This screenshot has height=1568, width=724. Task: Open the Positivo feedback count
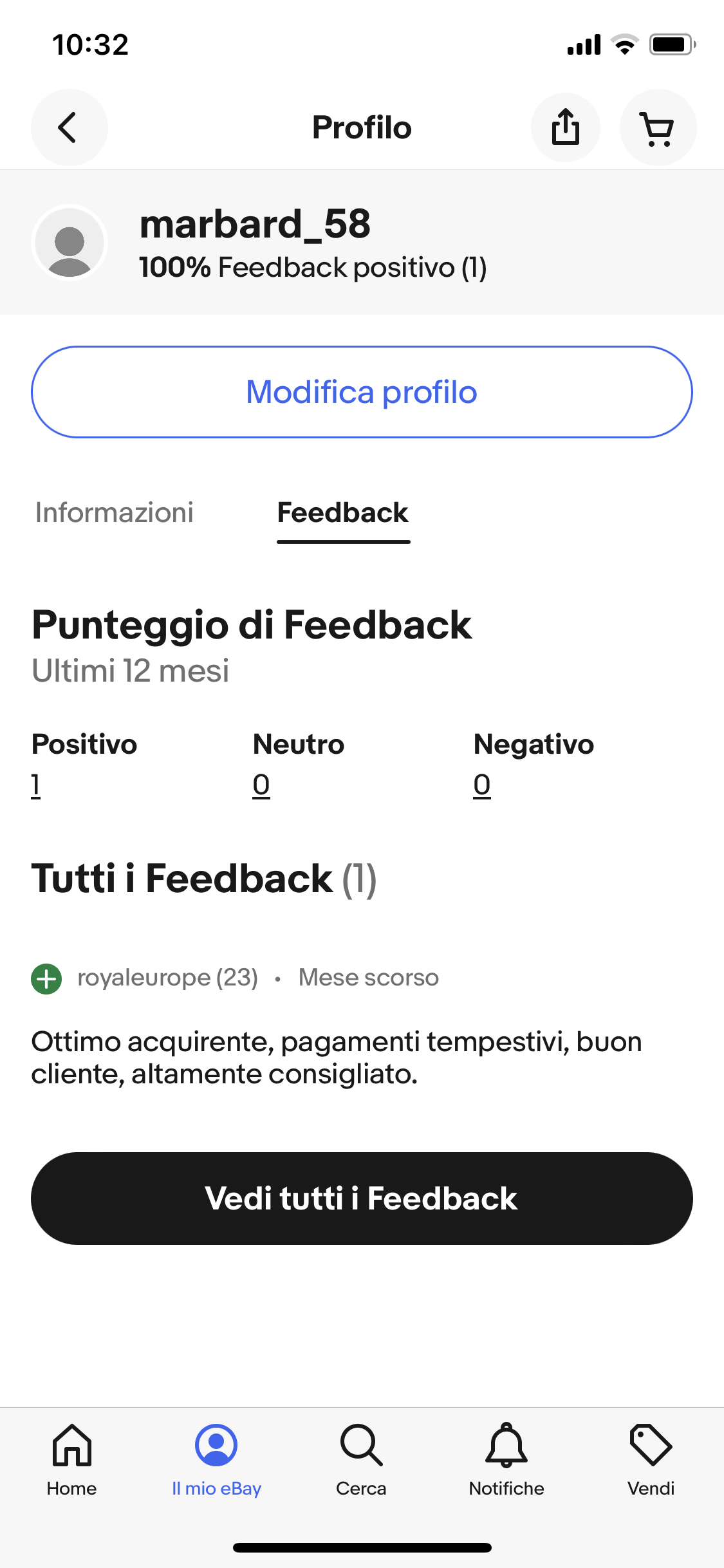pos(36,785)
